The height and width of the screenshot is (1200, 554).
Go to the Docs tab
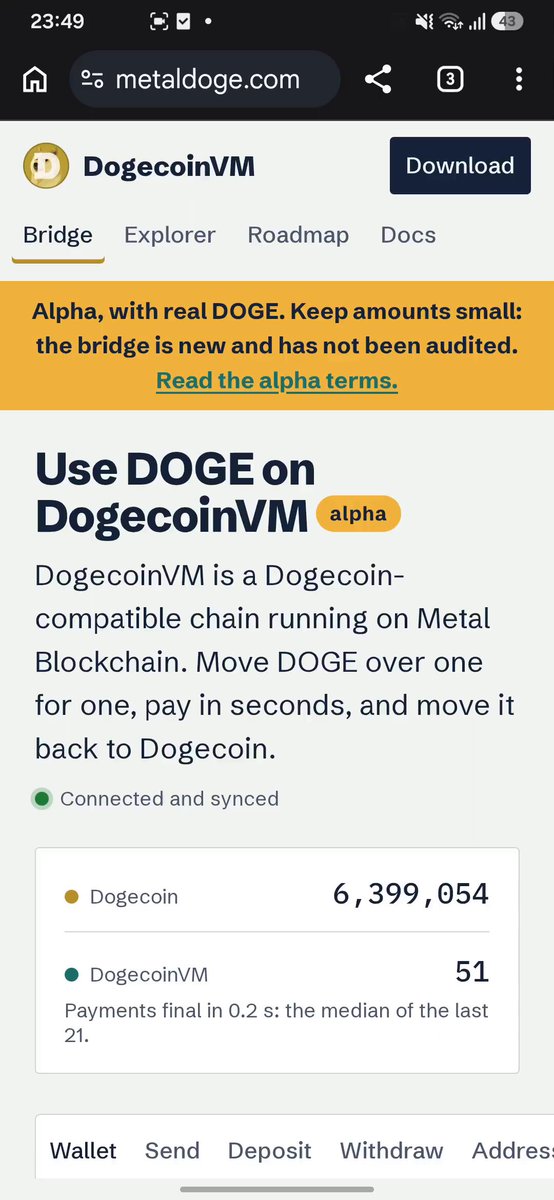(x=408, y=235)
